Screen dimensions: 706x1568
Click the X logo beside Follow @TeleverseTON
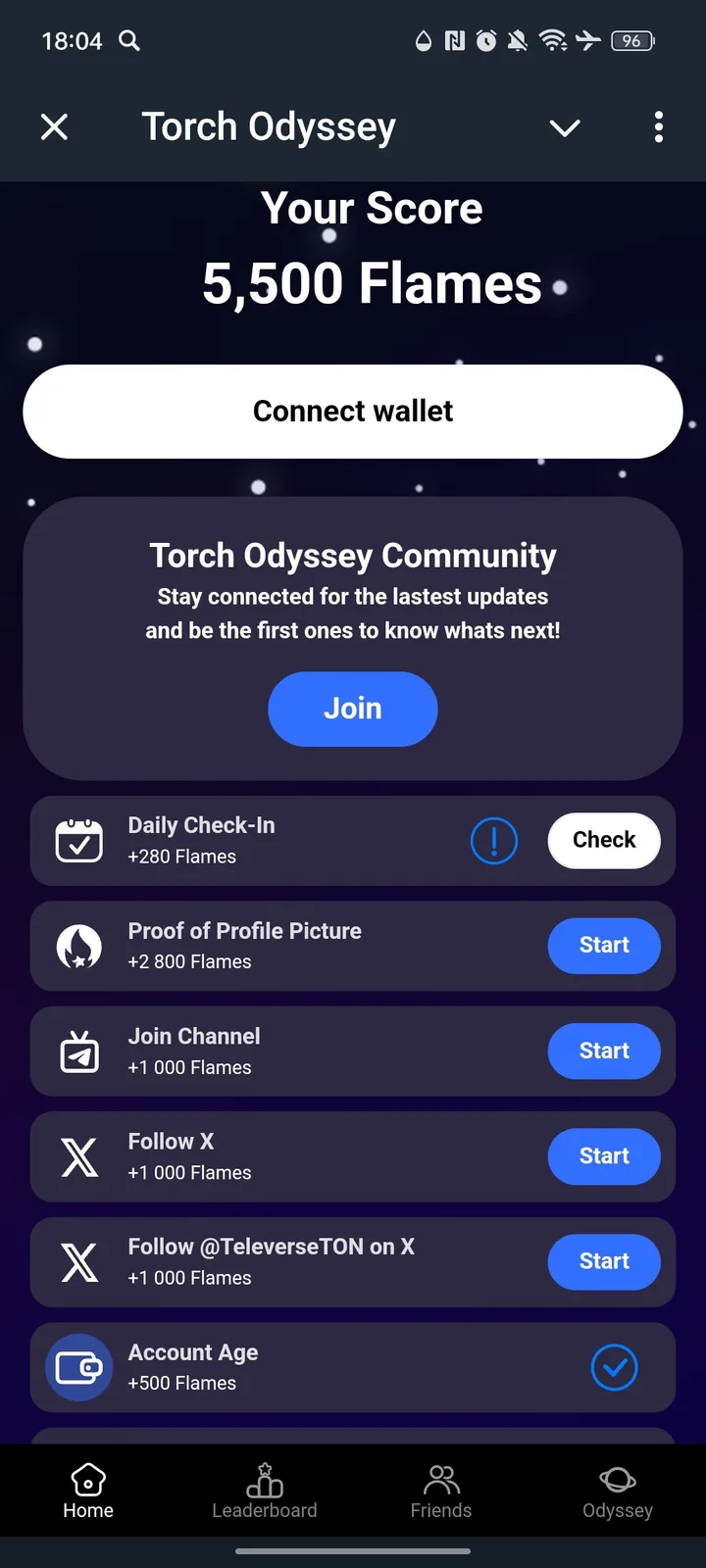tap(79, 1261)
